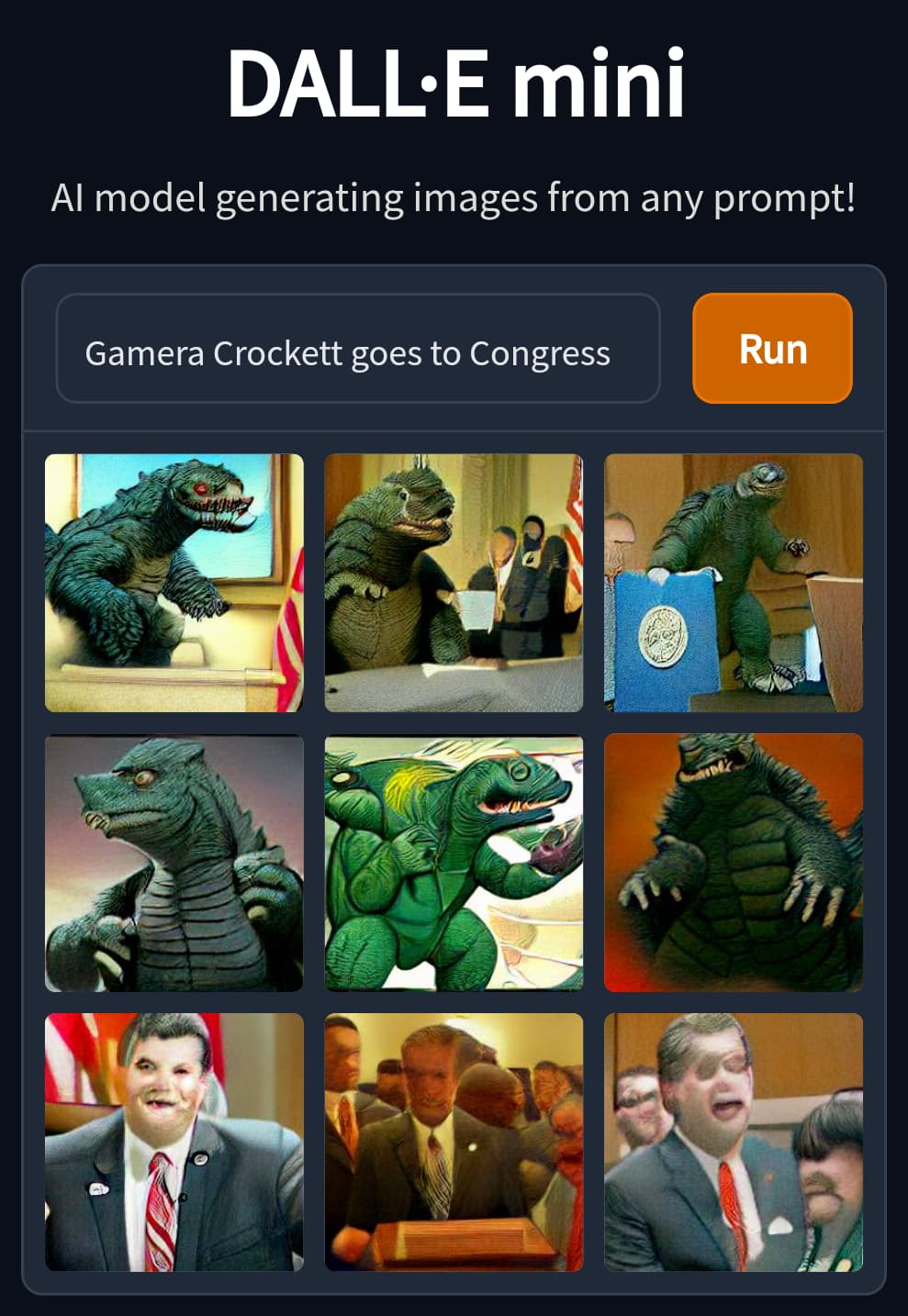Select the image of man at wooden podium
Viewport: 908px width, 1316px height.
[x=454, y=1142]
